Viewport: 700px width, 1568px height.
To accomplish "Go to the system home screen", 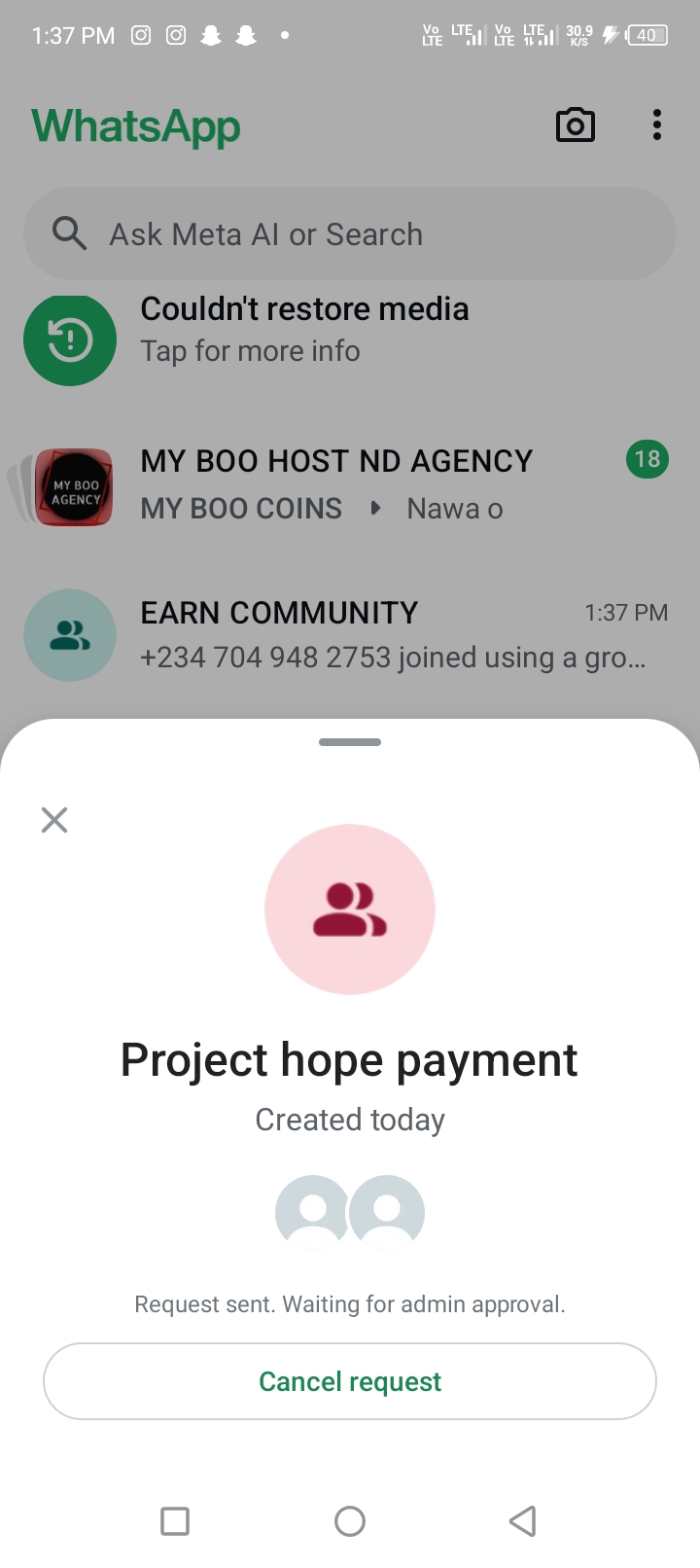I will pyautogui.click(x=350, y=1520).
